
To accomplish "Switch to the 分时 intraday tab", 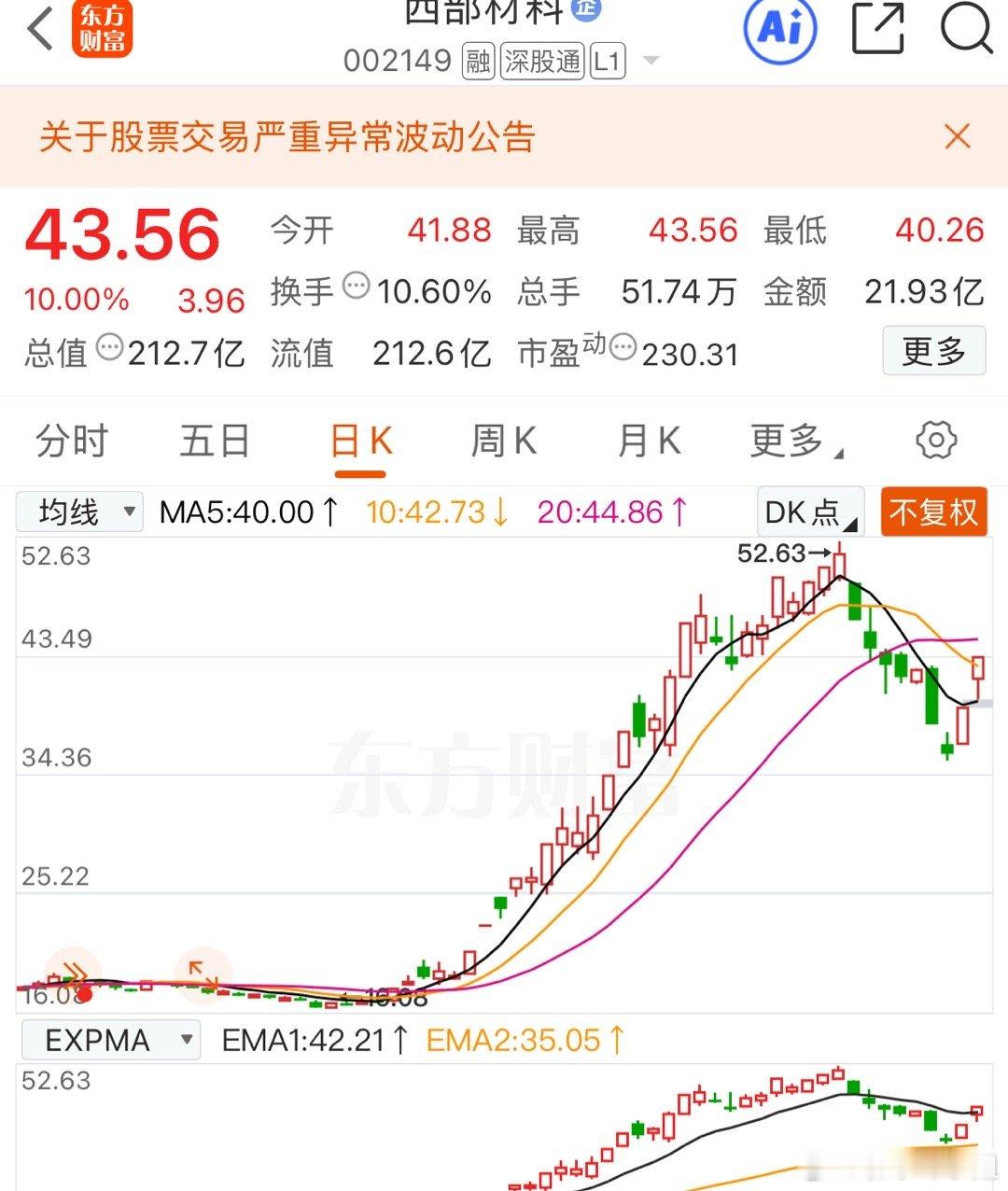I will 71,441.
